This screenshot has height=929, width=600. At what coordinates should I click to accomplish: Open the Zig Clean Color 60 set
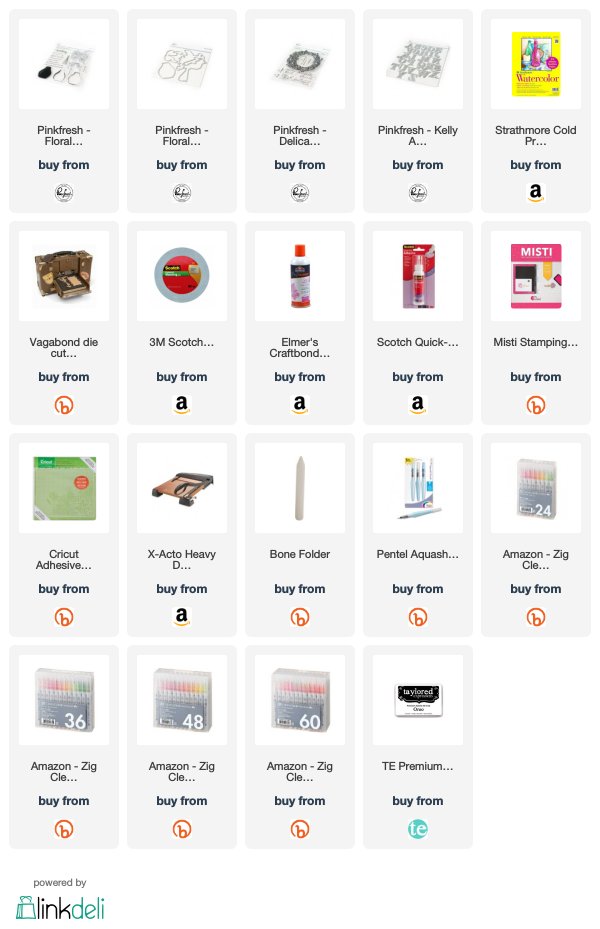pyautogui.click(x=299, y=747)
